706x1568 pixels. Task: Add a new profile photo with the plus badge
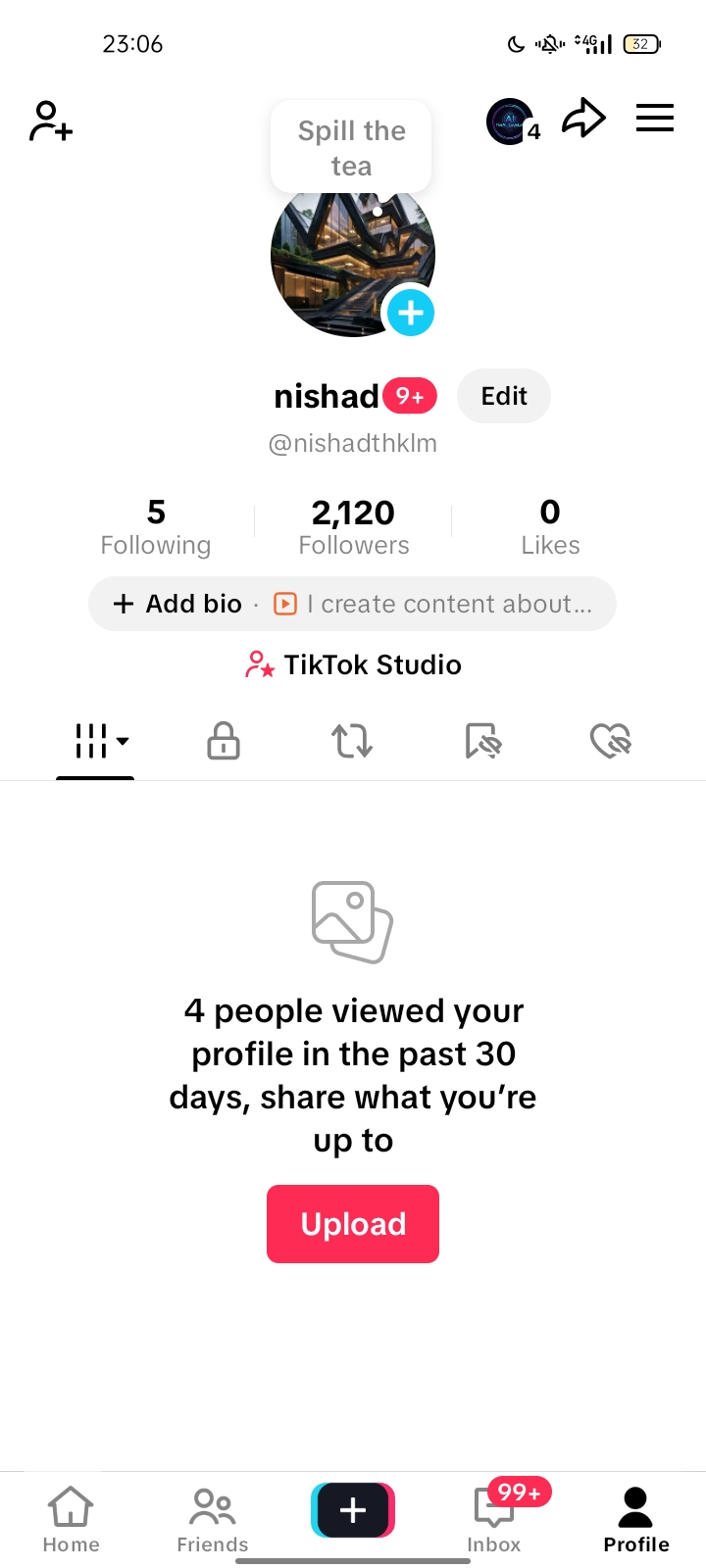click(x=411, y=313)
